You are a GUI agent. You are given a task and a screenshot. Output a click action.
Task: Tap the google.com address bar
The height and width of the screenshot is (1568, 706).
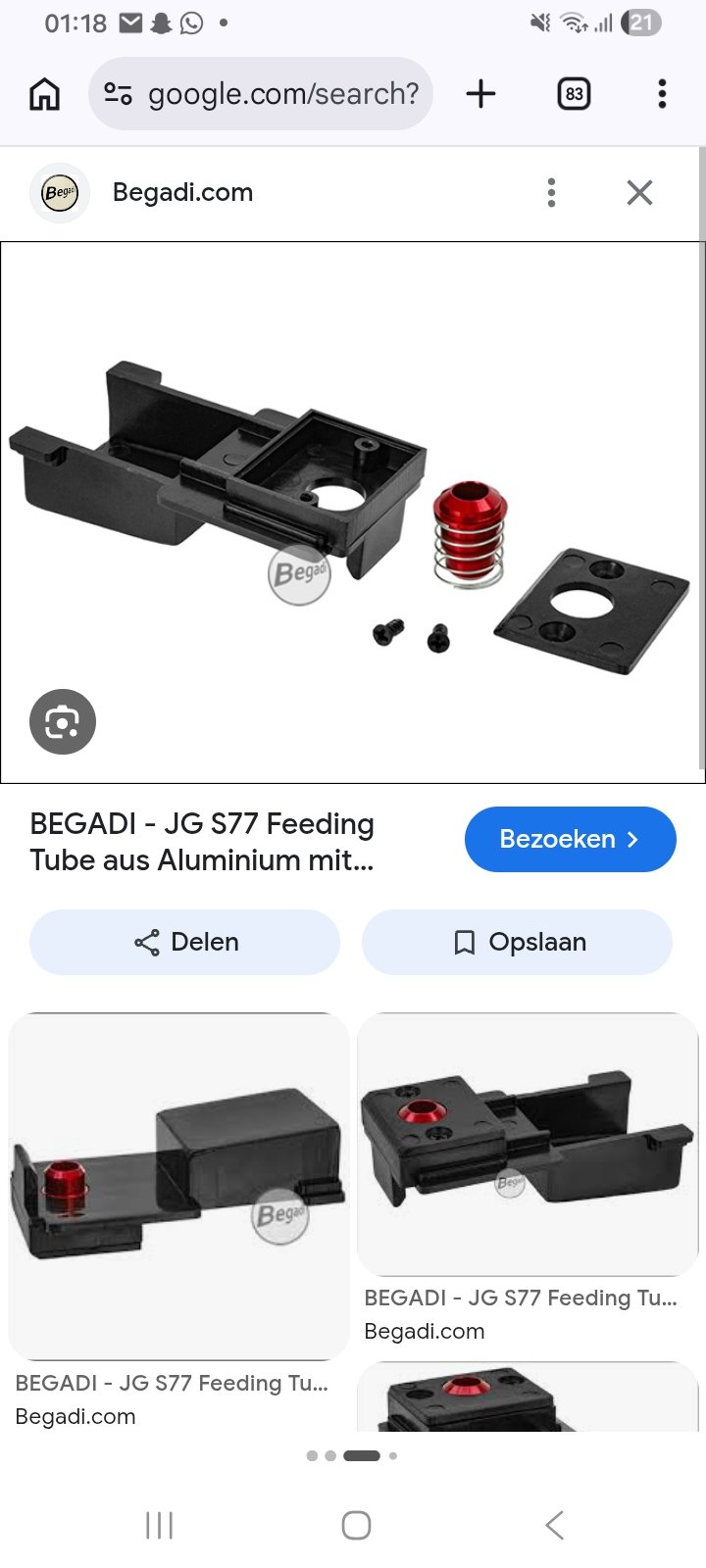tap(261, 94)
